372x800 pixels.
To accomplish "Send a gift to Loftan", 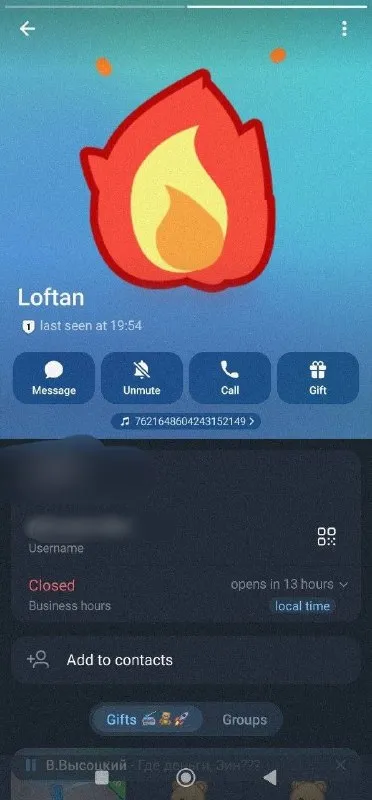I will click(x=318, y=378).
